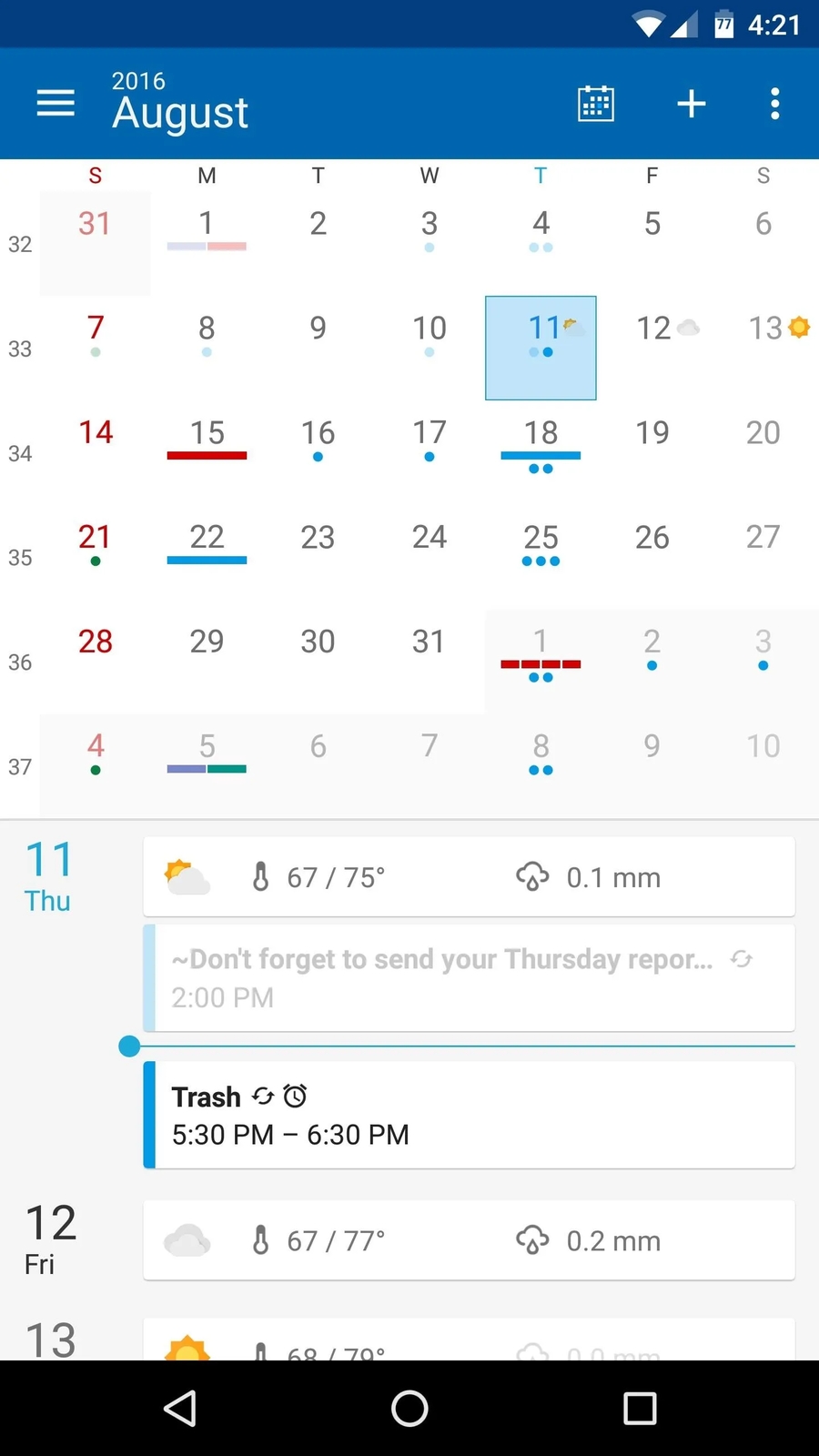This screenshot has width=819, height=1456.
Task: Open recent apps from navigation bar
Action: point(640,1409)
